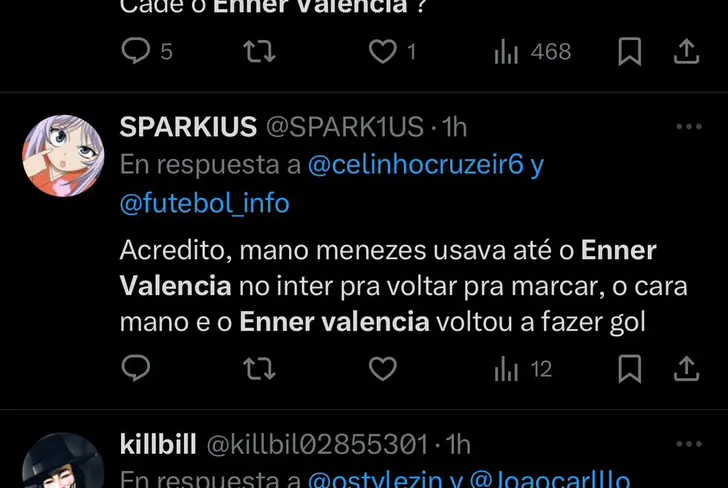Open the @futebol_info mention link
This screenshot has width=728, height=488.
[x=205, y=204]
